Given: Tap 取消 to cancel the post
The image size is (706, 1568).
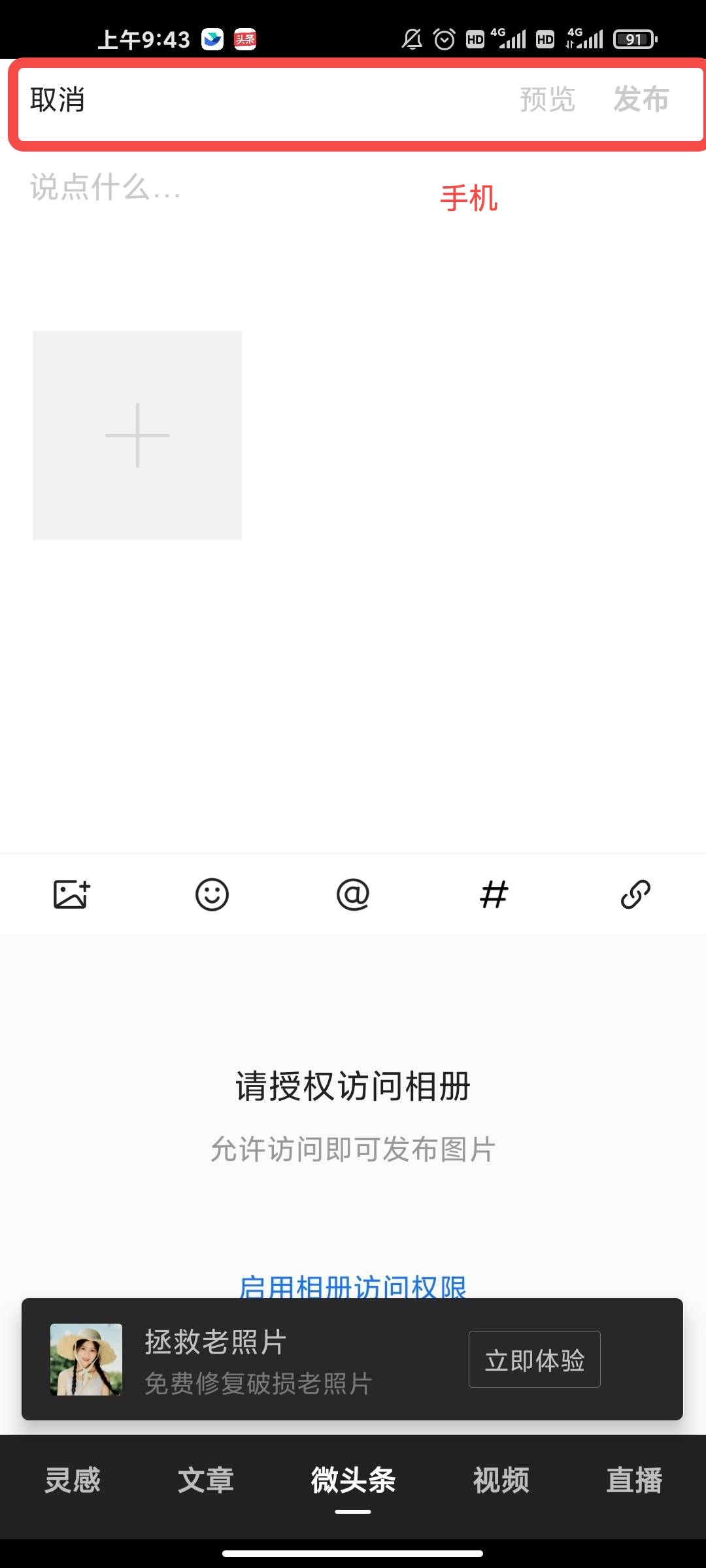Looking at the screenshot, I should pyautogui.click(x=58, y=100).
